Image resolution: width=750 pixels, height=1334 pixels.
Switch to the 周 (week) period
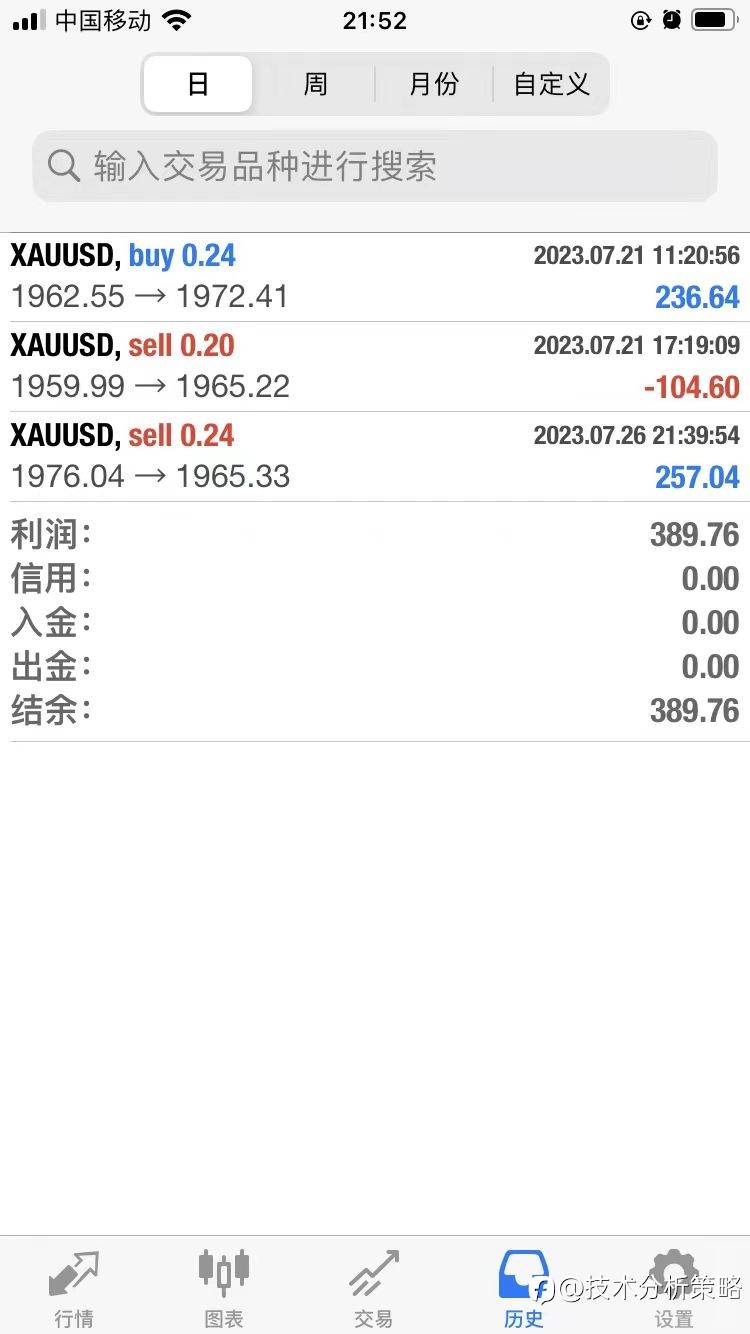[x=315, y=84]
